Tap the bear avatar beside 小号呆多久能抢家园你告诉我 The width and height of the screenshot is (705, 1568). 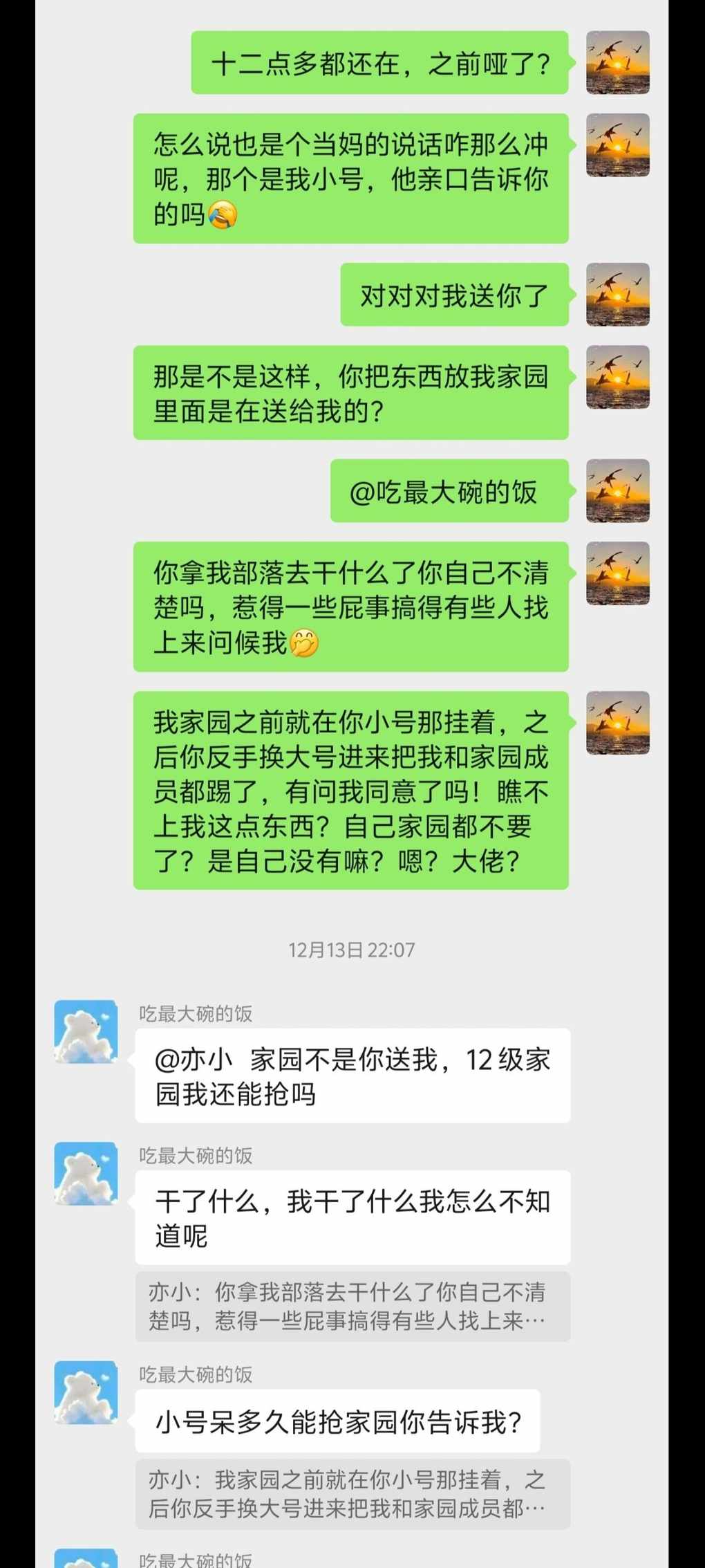pyautogui.click(x=86, y=1392)
